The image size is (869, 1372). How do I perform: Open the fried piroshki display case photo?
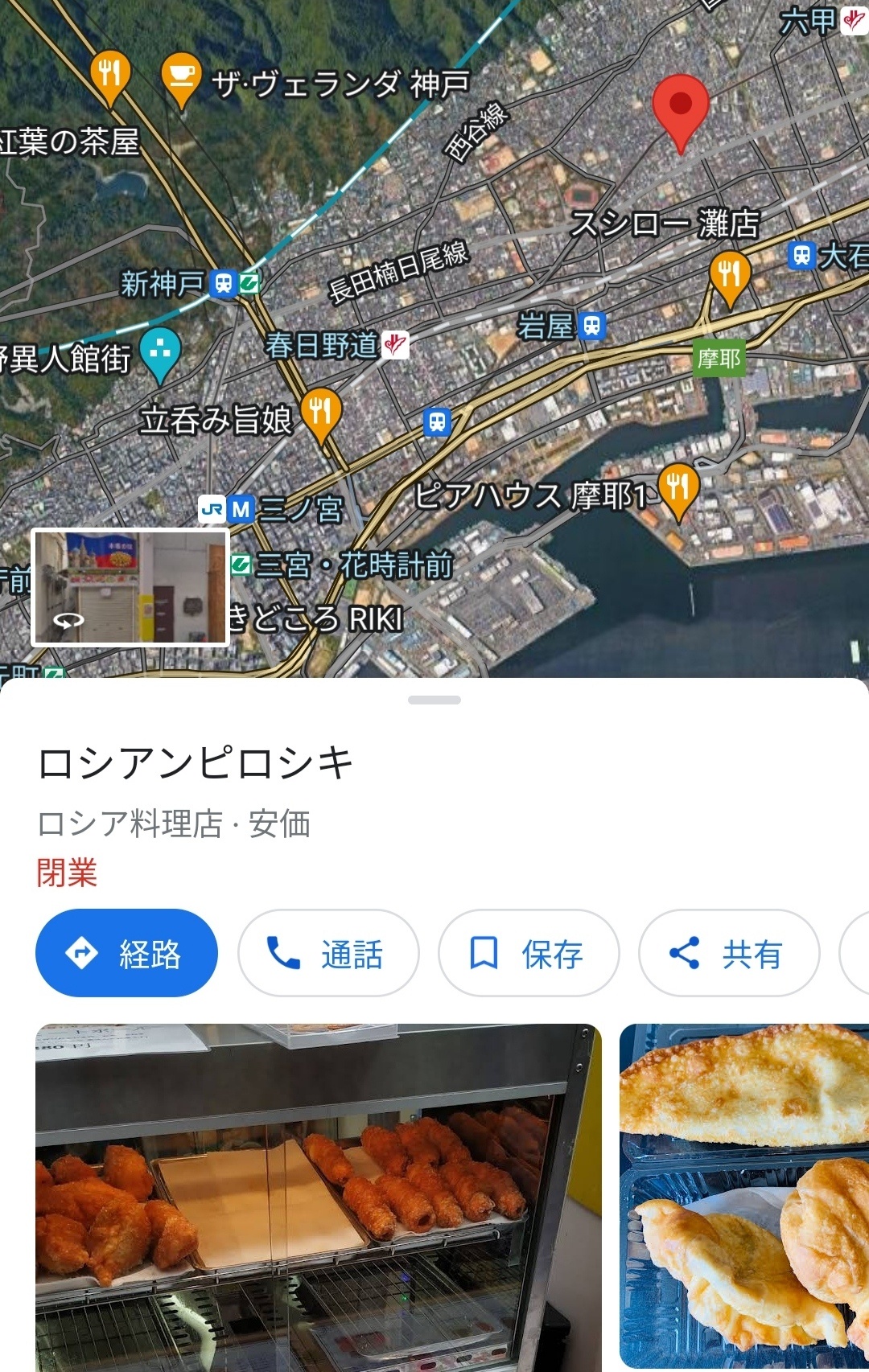coord(318,1197)
